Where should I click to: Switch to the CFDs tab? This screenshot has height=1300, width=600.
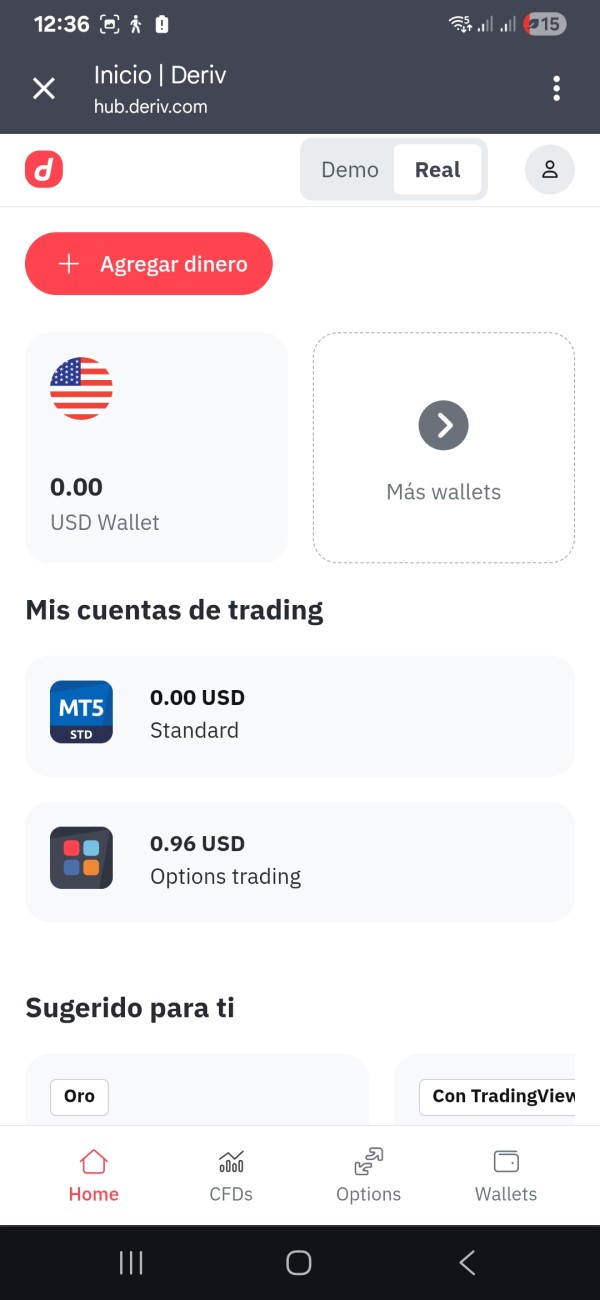231,1175
